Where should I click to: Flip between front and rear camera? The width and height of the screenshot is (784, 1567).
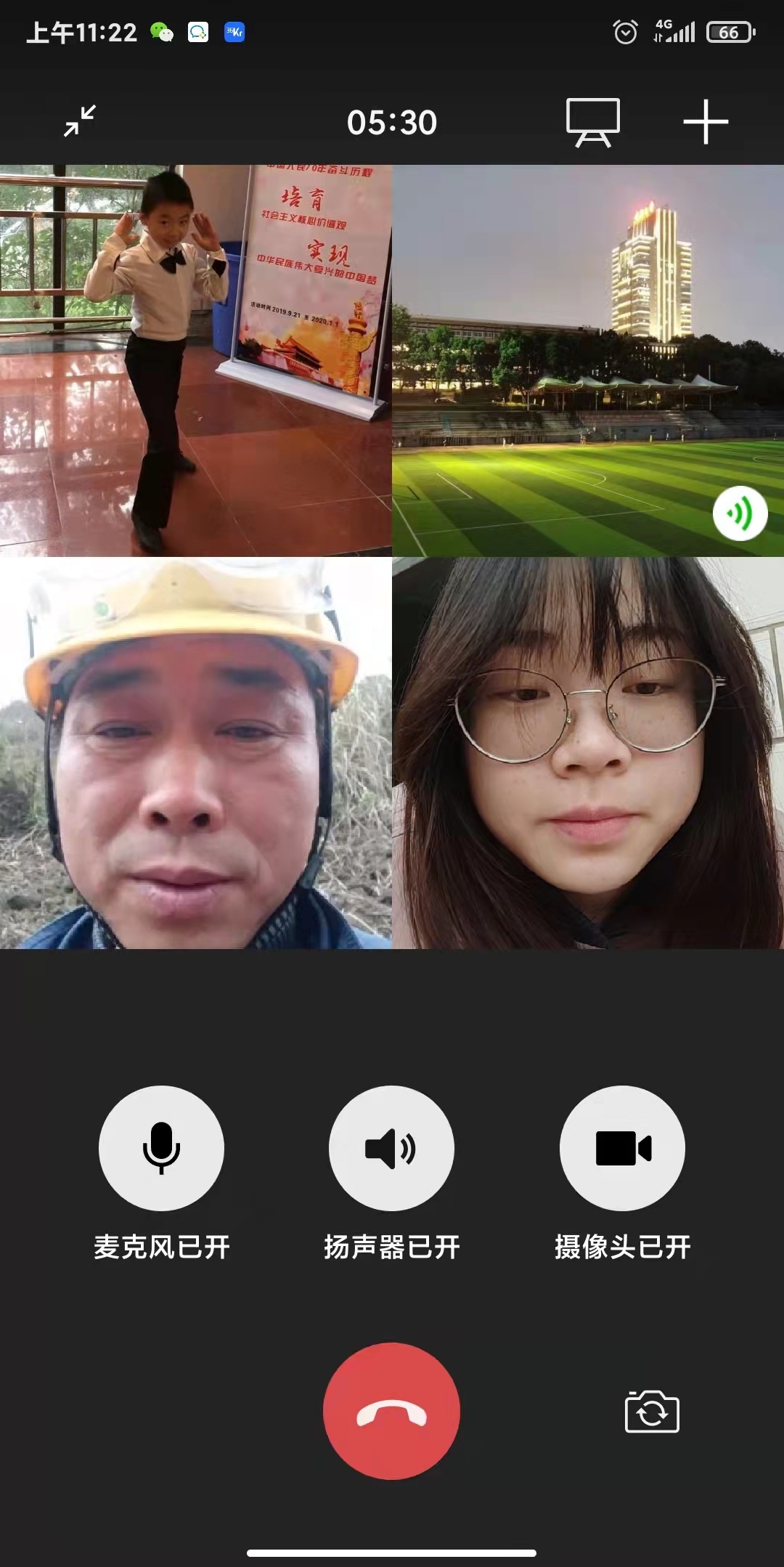pyautogui.click(x=651, y=1411)
